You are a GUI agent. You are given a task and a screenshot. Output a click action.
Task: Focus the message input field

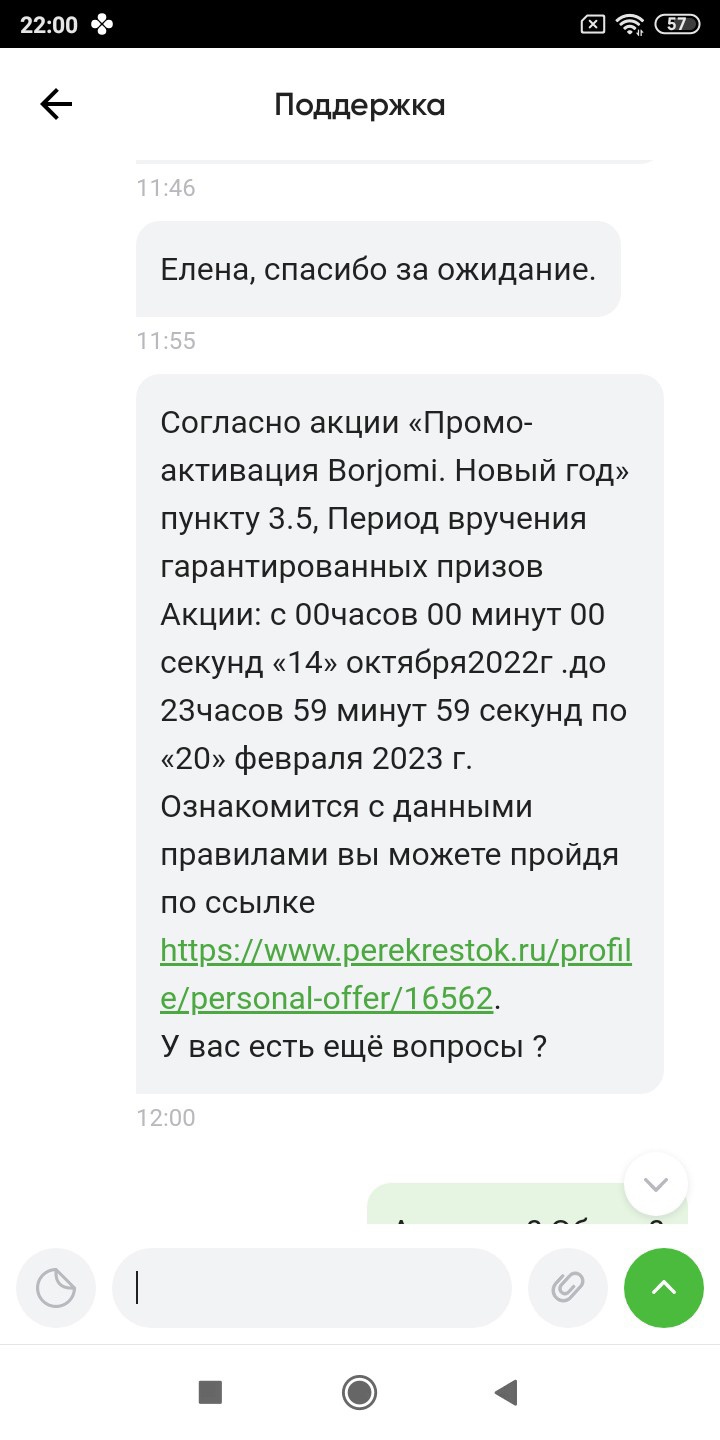pos(312,1288)
